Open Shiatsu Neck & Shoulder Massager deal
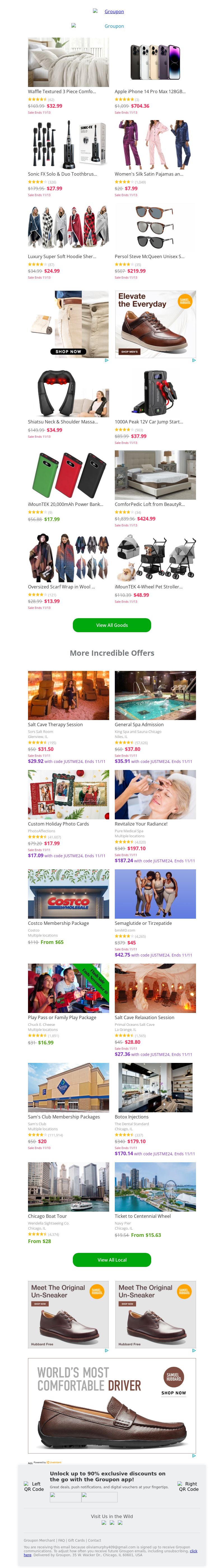The width and height of the screenshot is (224, 1568). (62, 421)
